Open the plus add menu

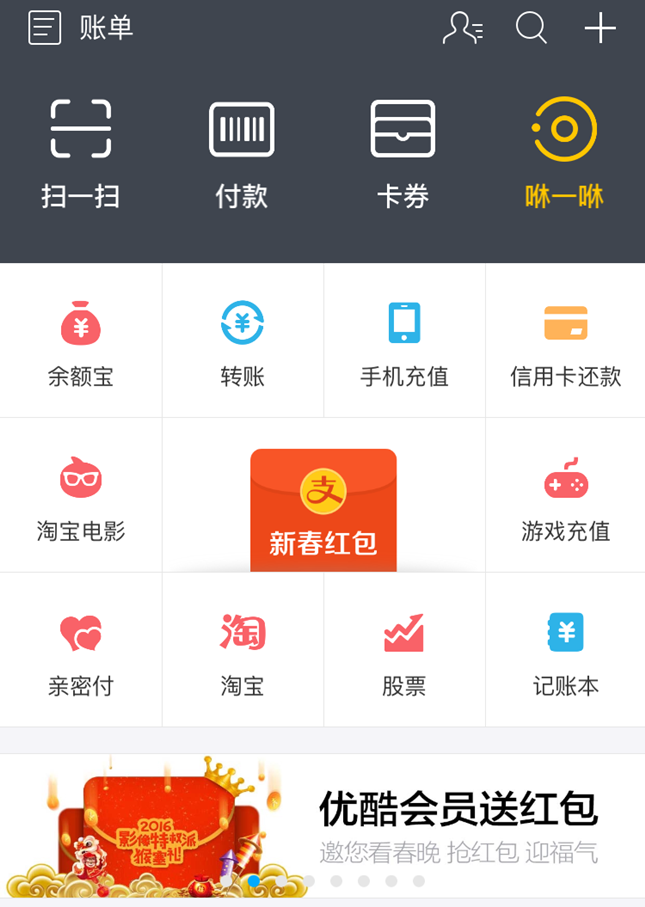click(600, 28)
